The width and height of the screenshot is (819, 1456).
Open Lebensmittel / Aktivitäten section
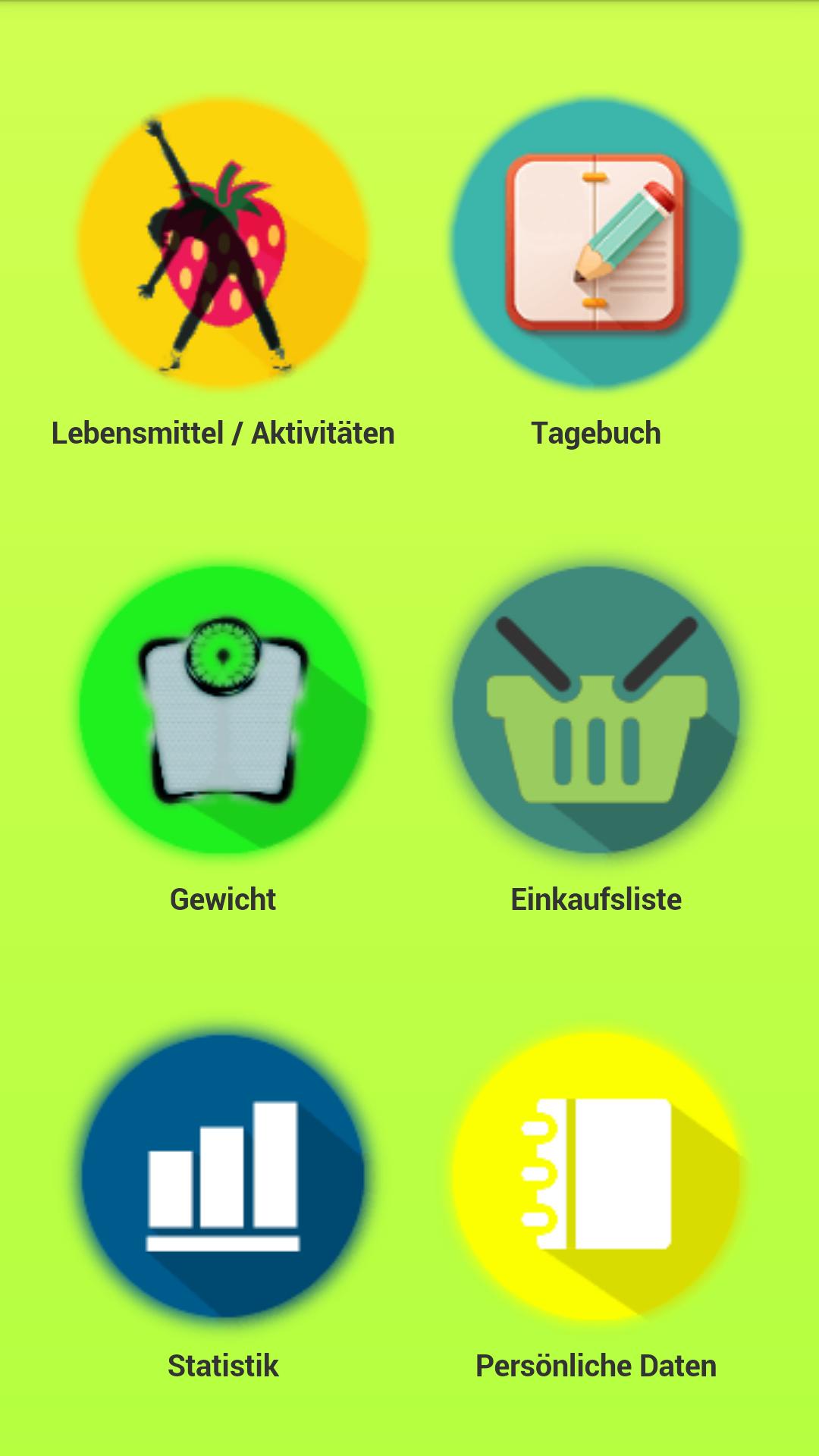pos(223,243)
